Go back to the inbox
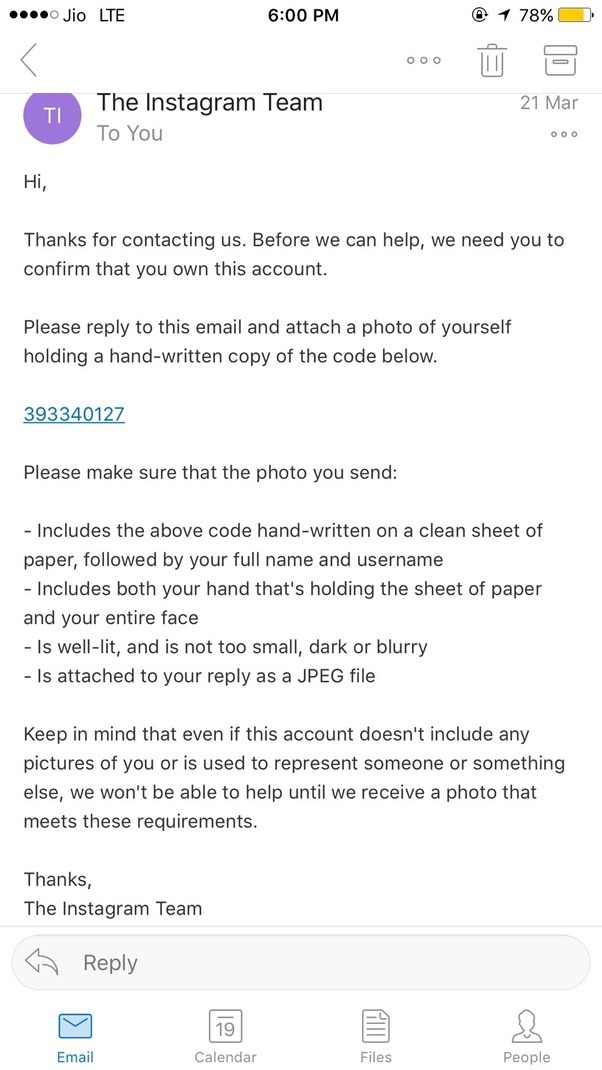 pos(29,60)
